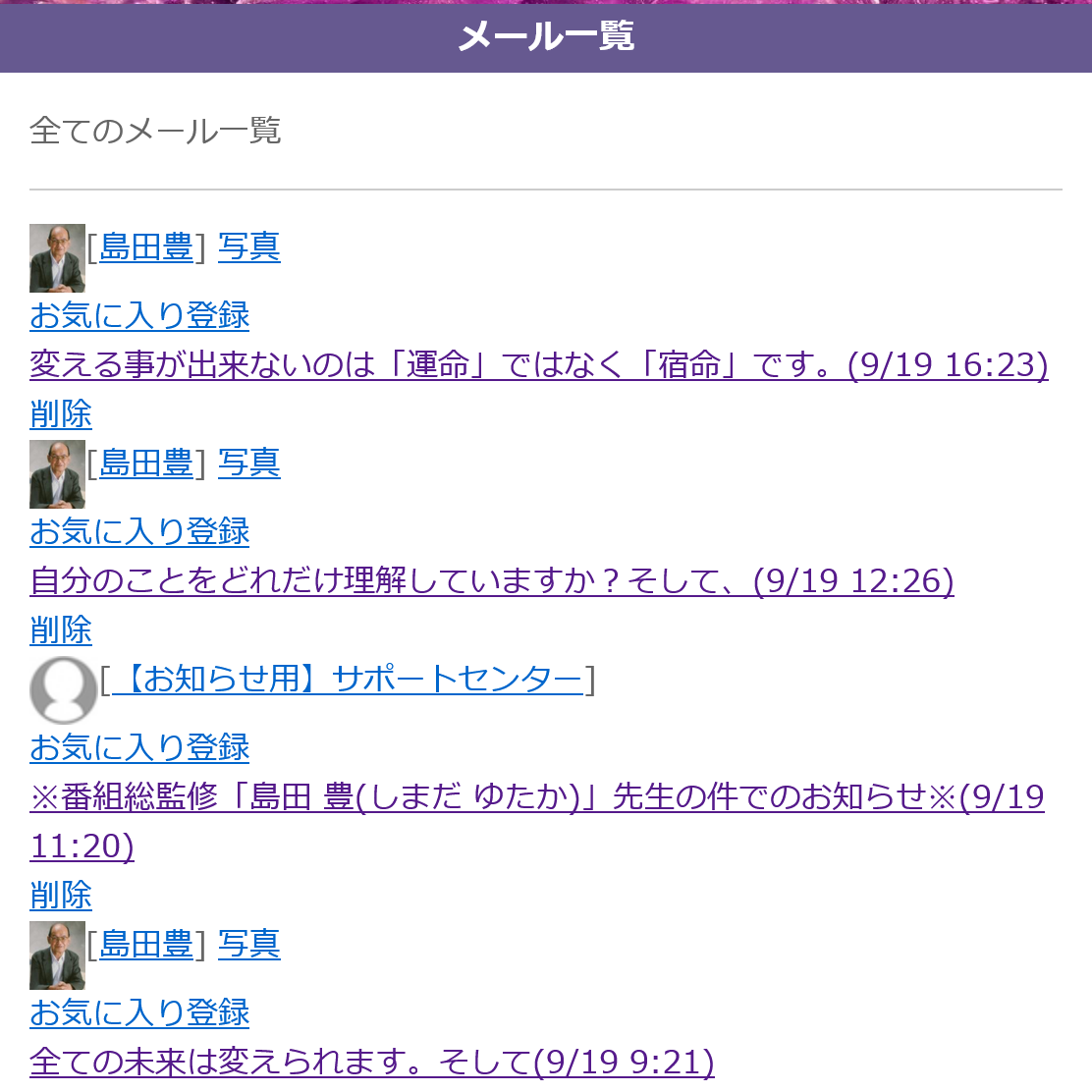This screenshot has width=1092, height=1092.
Task: Open mail 全ての未来は変えられます。そして
Action: [x=371, y=1063]
